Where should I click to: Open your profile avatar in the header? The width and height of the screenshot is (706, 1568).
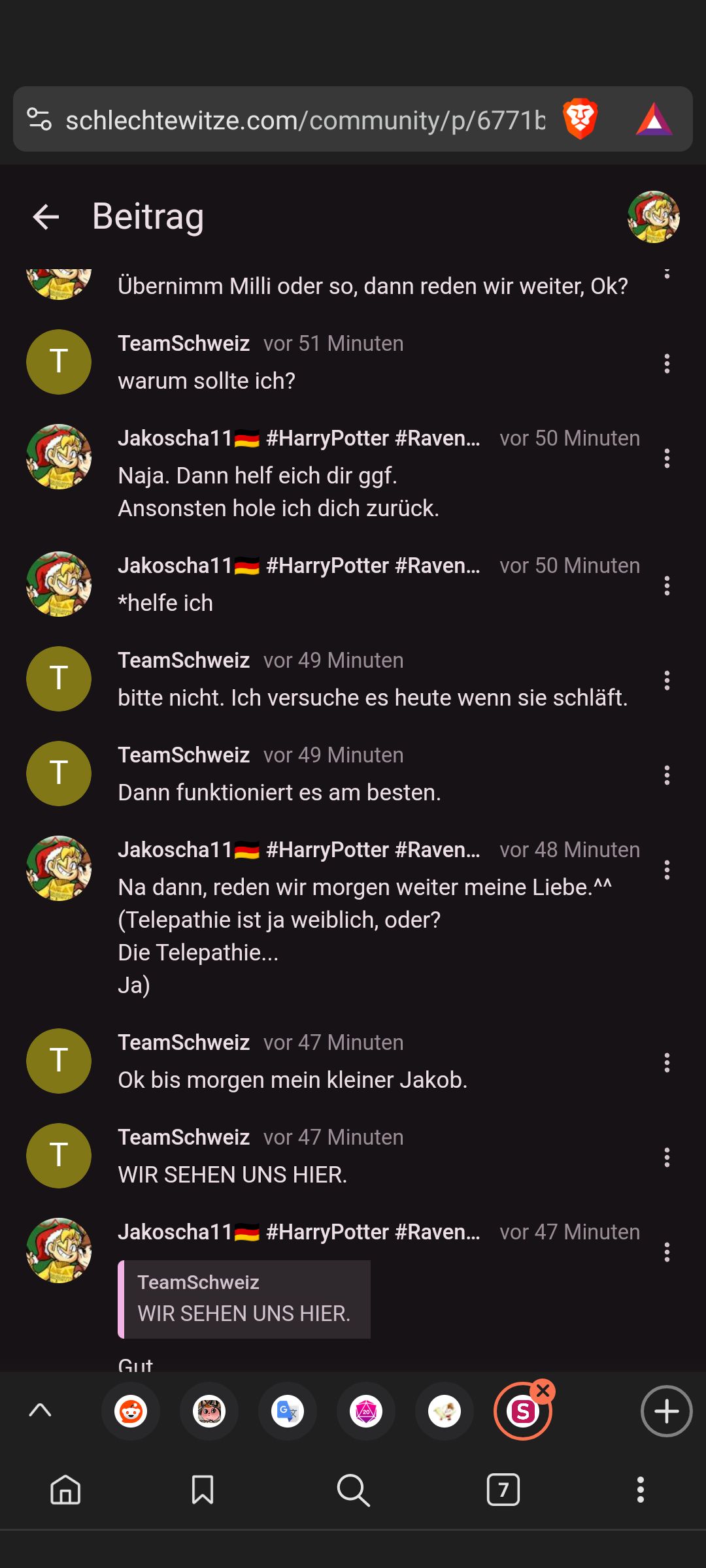[x=653, y=217]
